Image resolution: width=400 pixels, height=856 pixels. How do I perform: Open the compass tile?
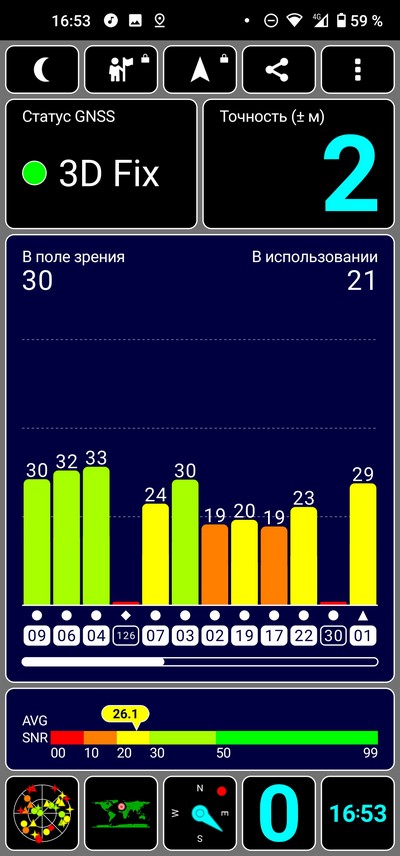tap(200, 812)
